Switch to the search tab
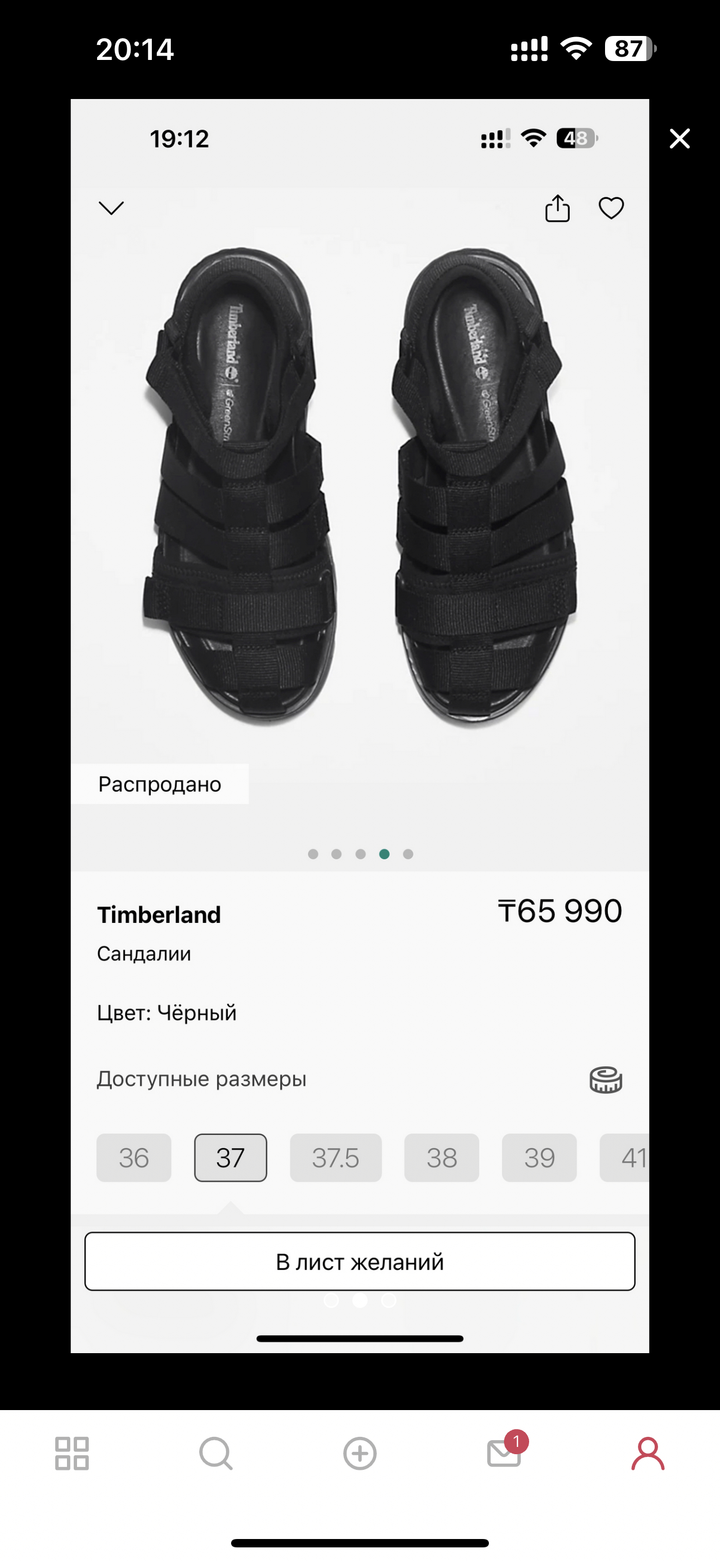This screenshot has width=720, height=1561. point(216,1453)
